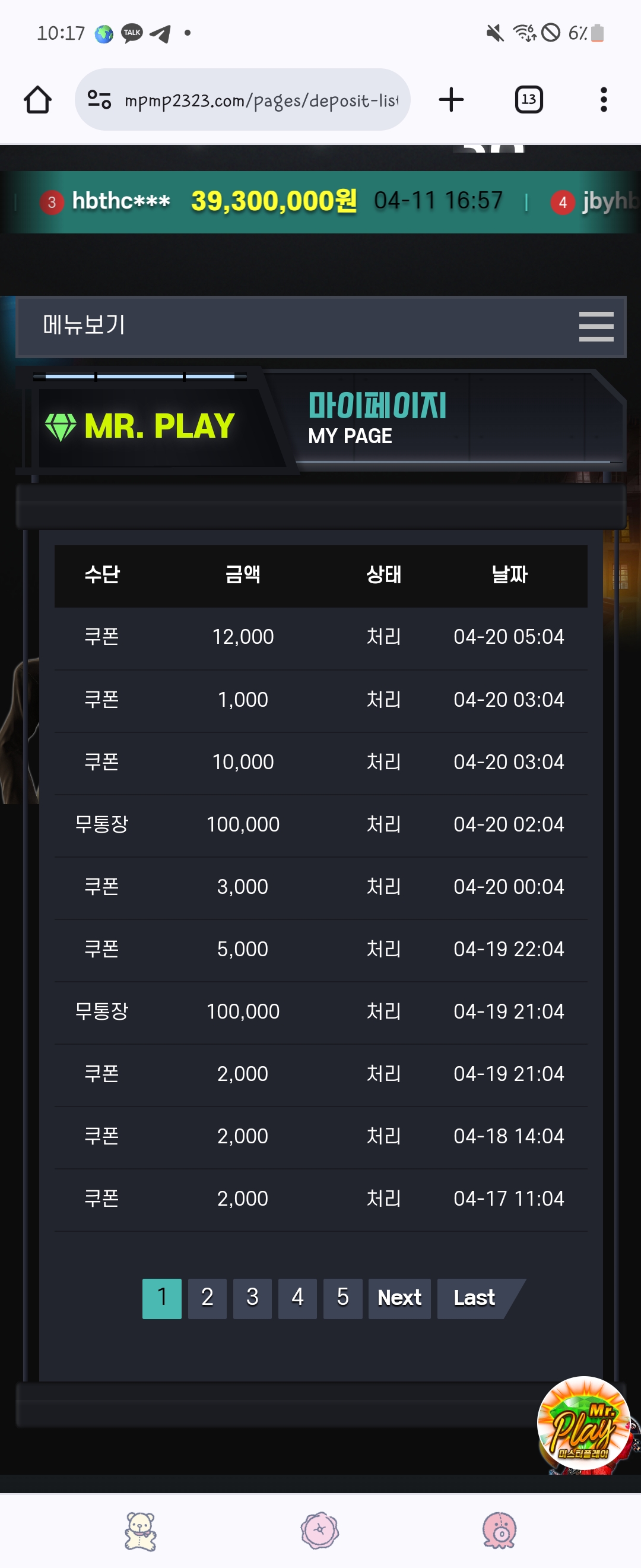641x1568 pixels.
Task: Tap Next in the pagination
Action: click(x=399, y=1298)
